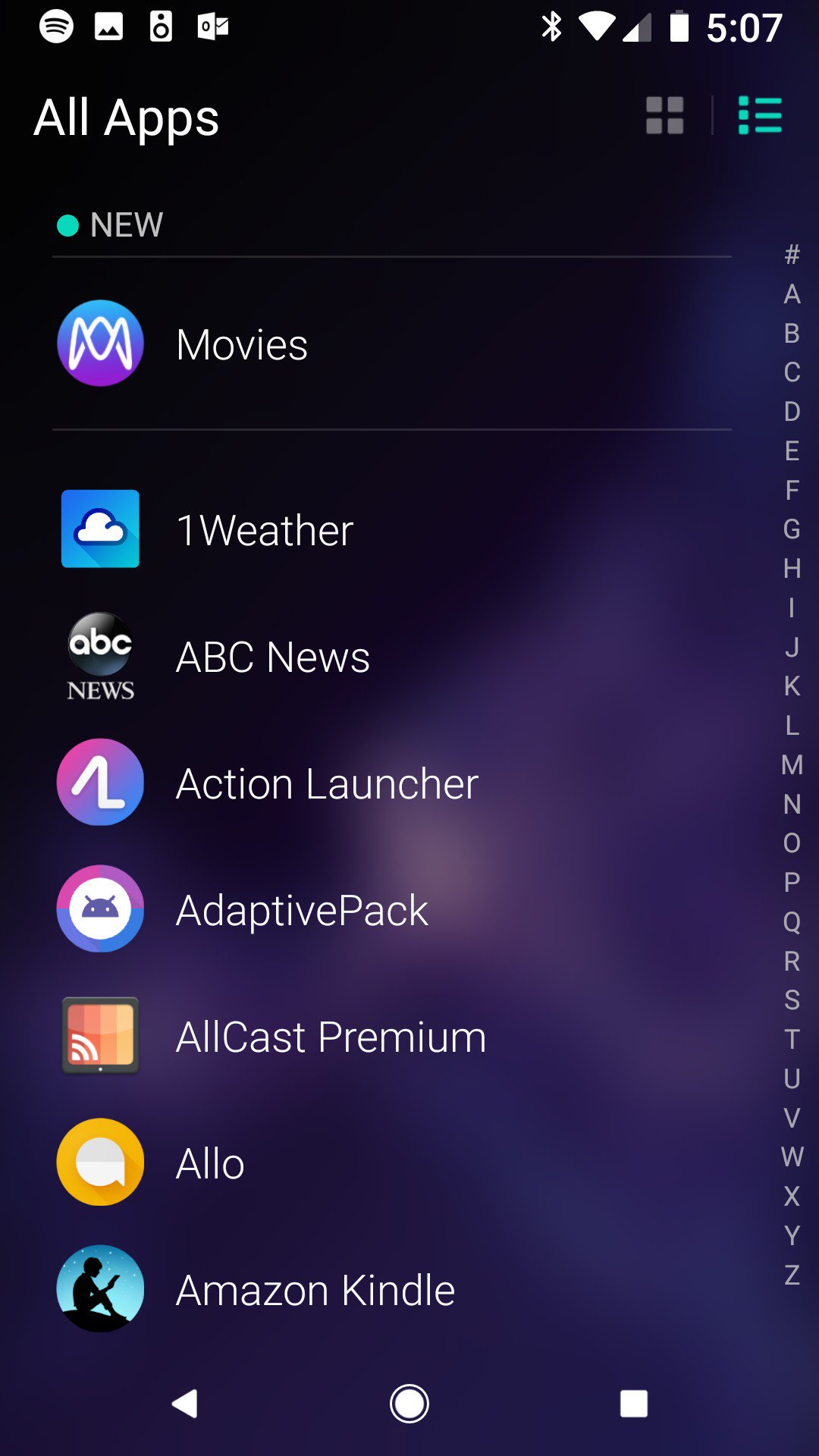The height and width of the screenshot is (1456, 819).
Task: Select the Action Launcher app icon
Action: 100,783
